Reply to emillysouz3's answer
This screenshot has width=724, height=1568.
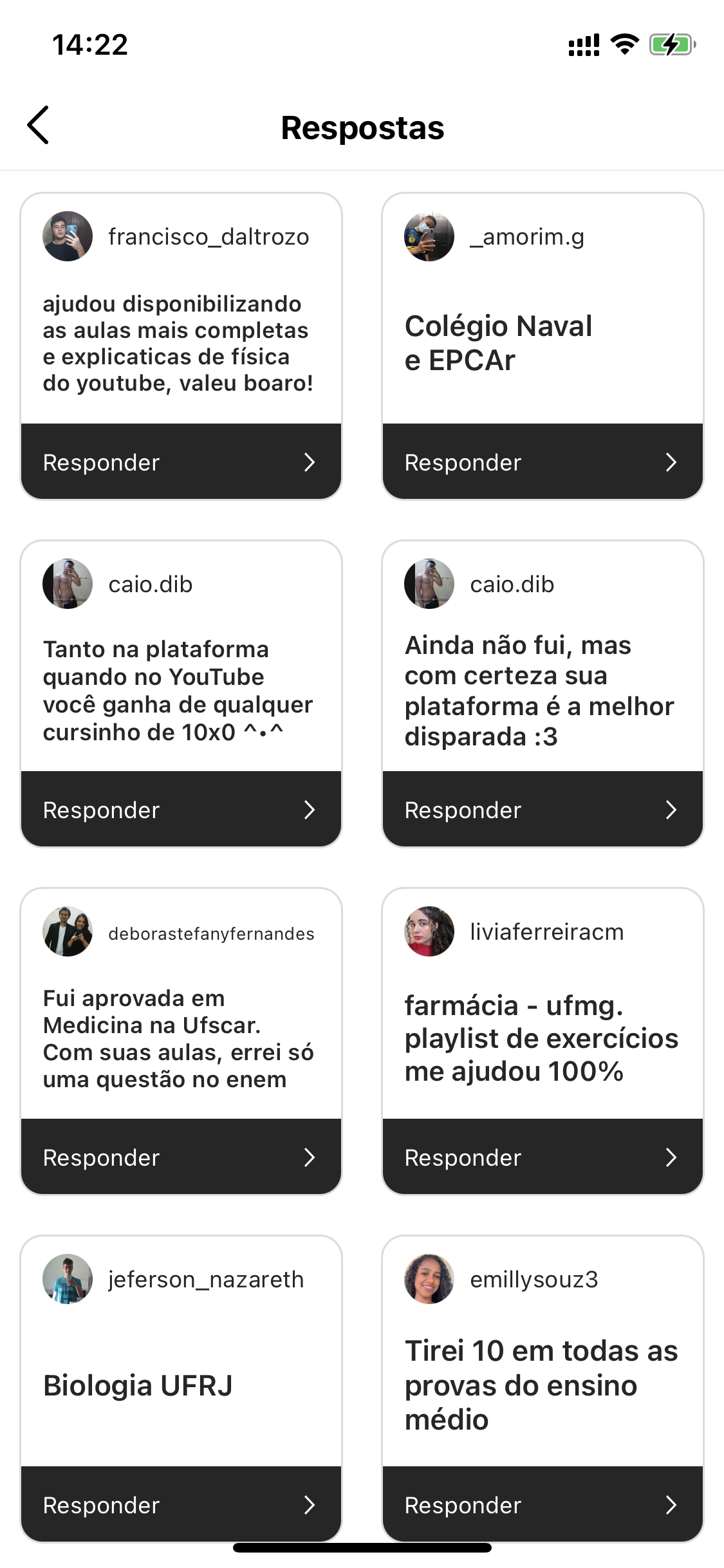tap(543, 1505)
